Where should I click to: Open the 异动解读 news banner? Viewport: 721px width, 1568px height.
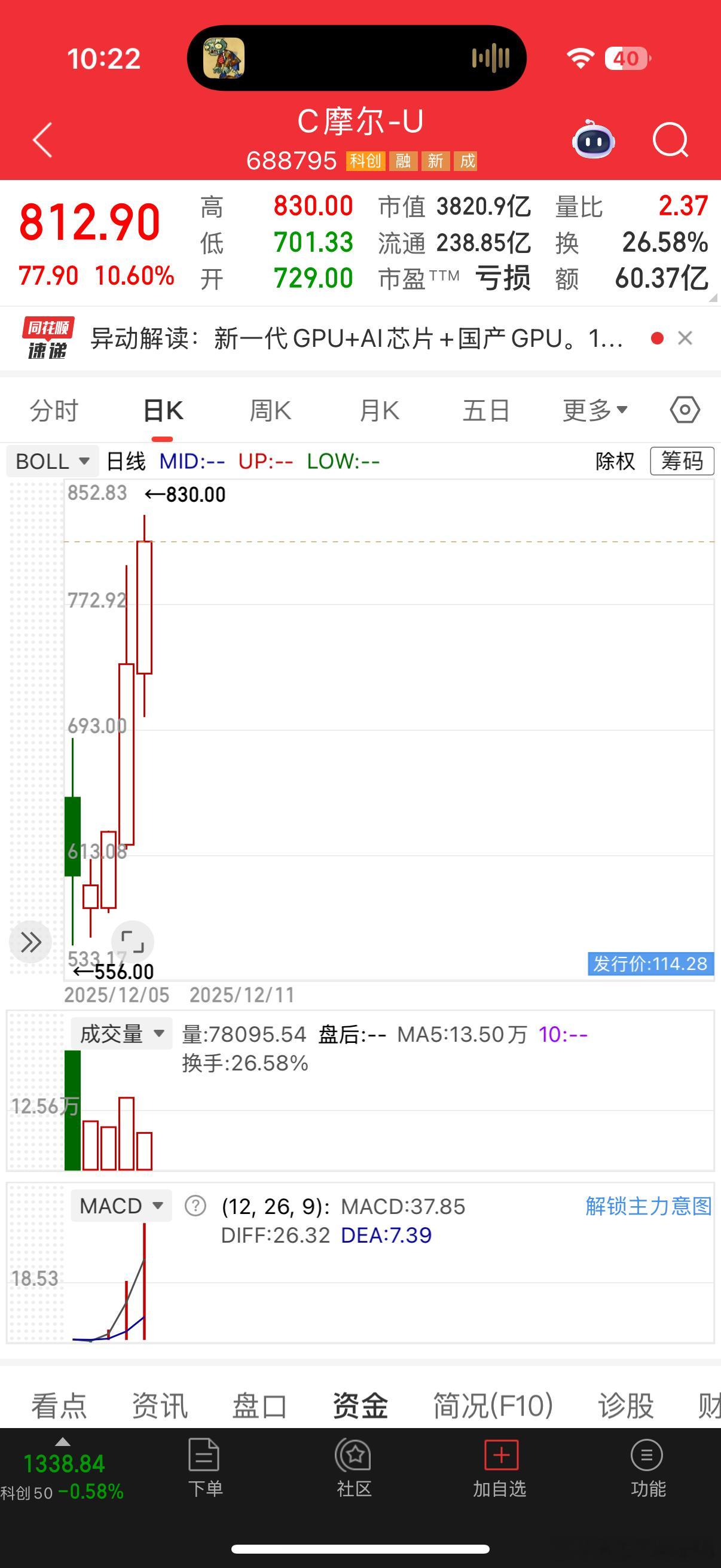353,338
